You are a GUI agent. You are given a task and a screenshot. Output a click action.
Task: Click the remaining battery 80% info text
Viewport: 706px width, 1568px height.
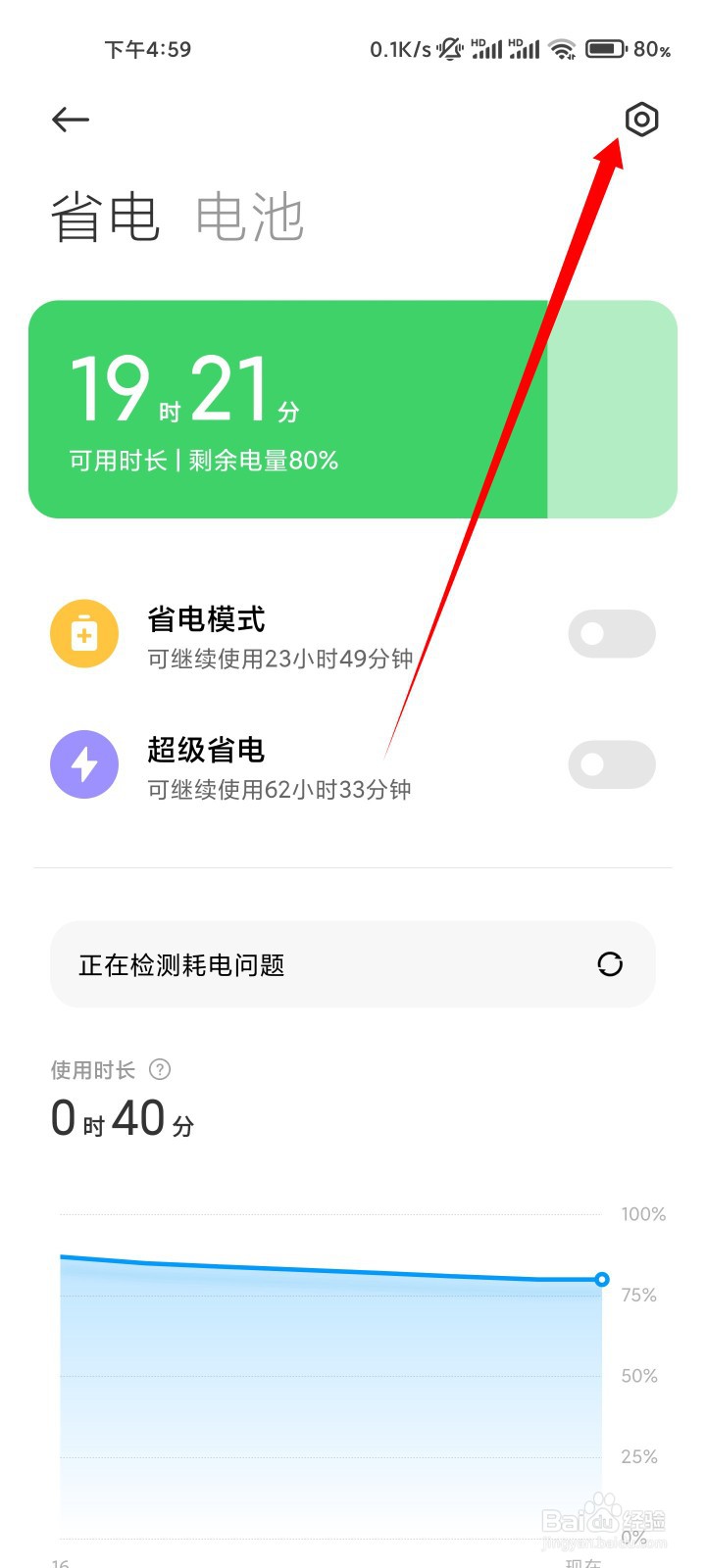[203, 460]
